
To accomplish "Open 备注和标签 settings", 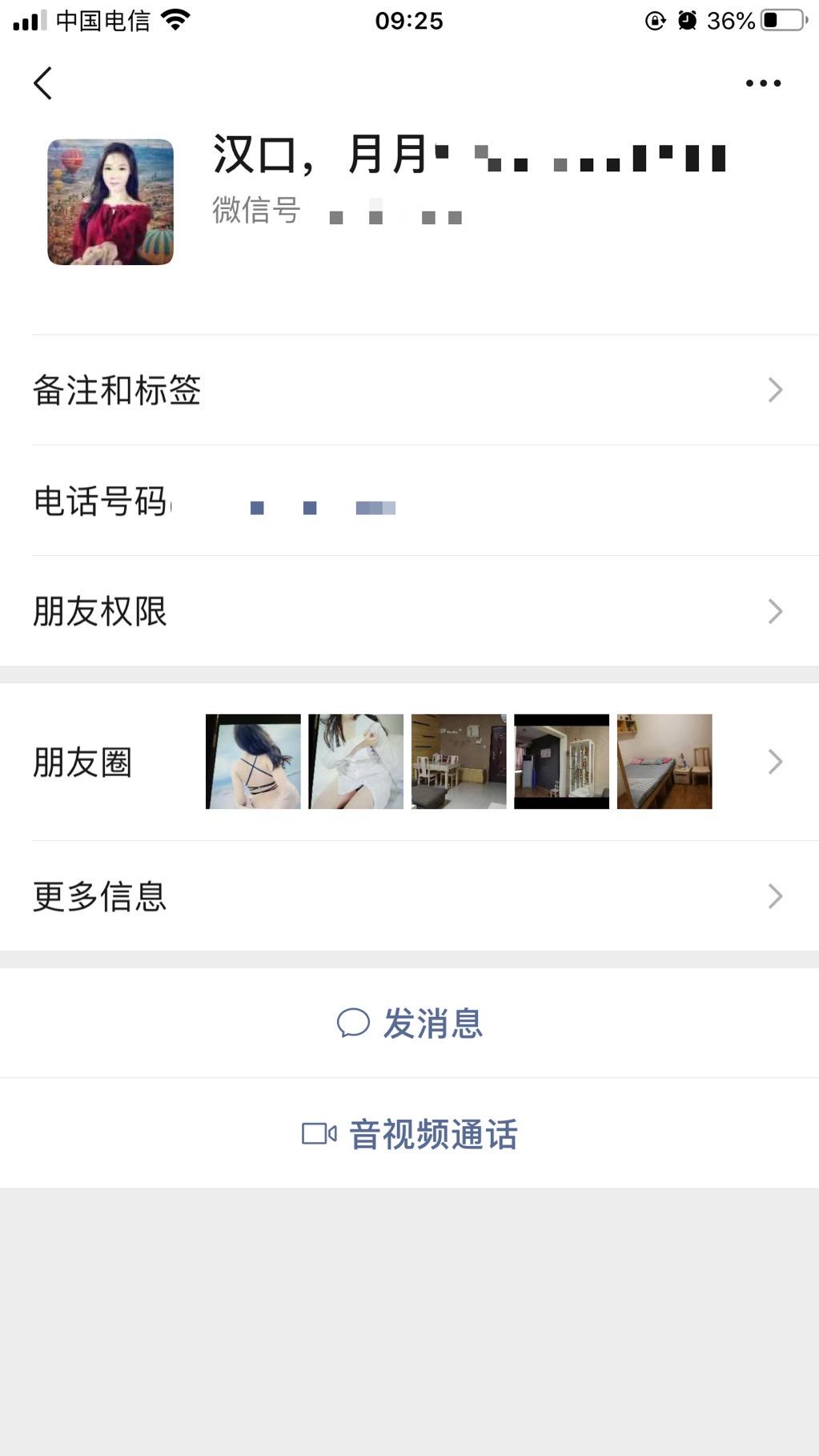I will click(408, 390).
